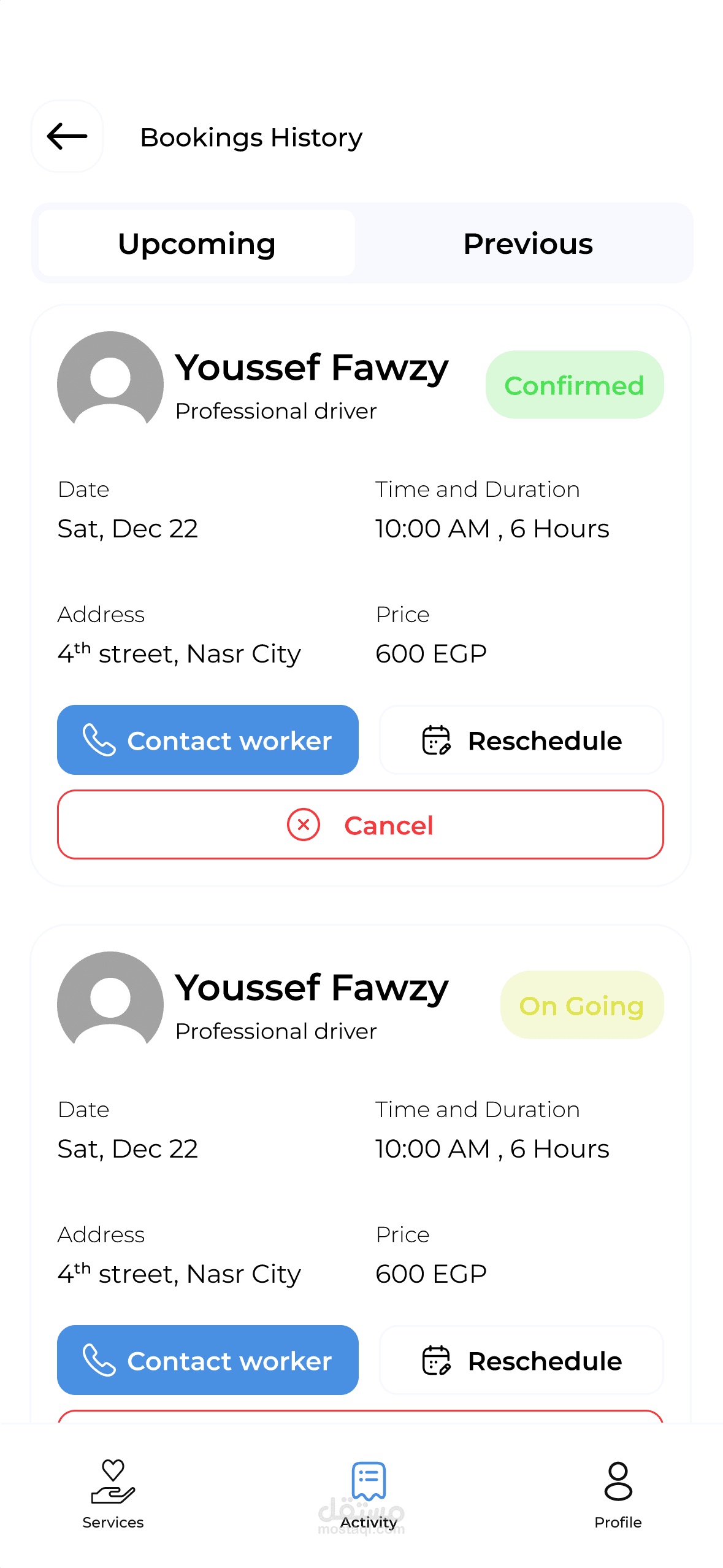Switch to the Previous tab
Screen dimensions: 723x1568
(x=527, y=244)
